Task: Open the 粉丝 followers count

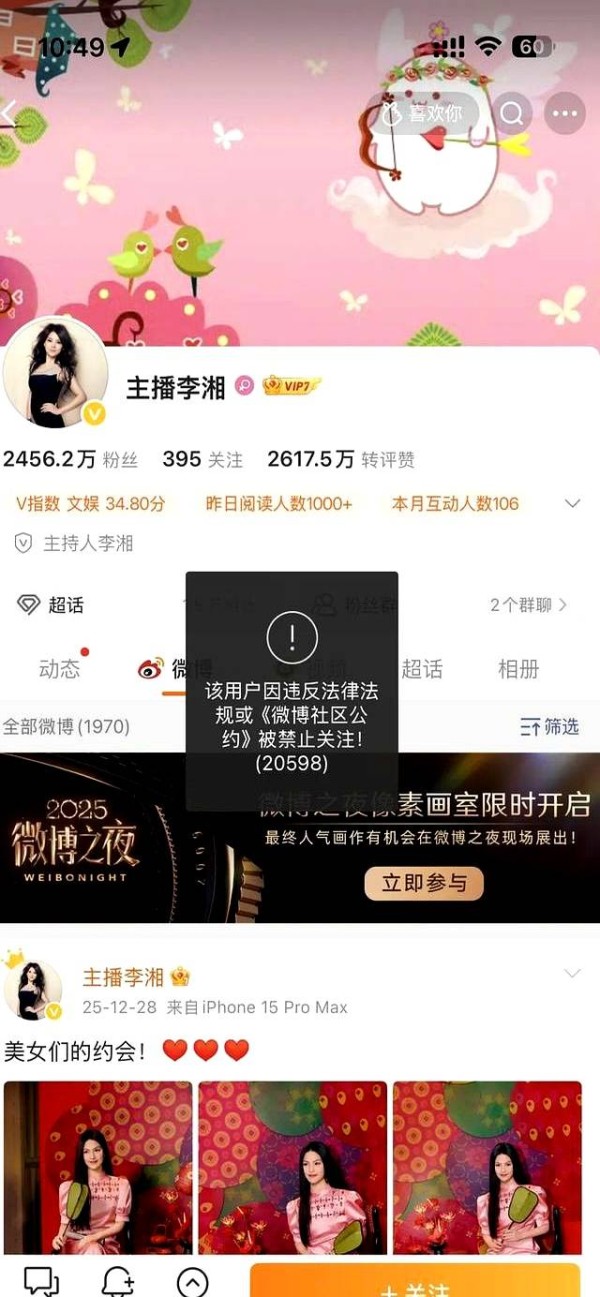Action: pyautogui.click(x=70, y=459)
